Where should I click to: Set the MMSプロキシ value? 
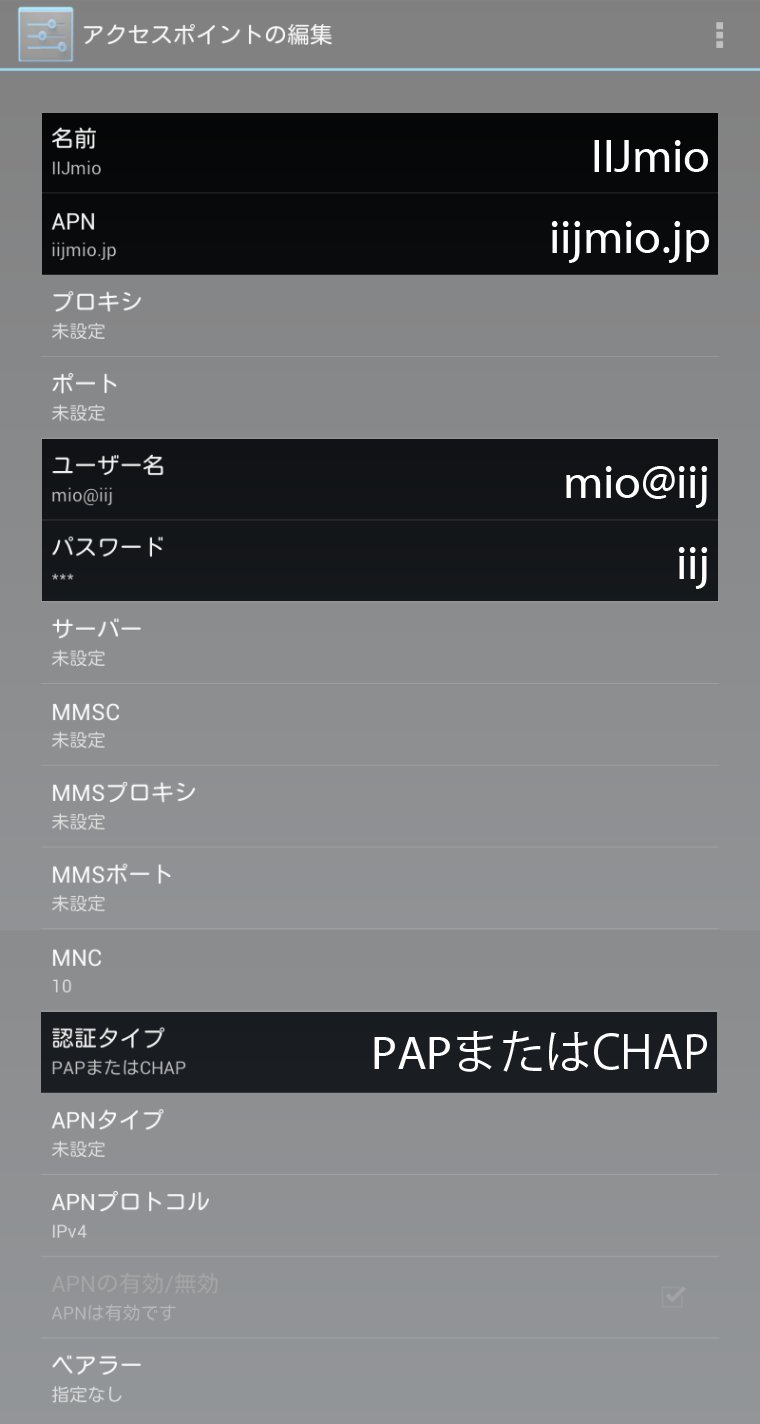pos(380,806)
